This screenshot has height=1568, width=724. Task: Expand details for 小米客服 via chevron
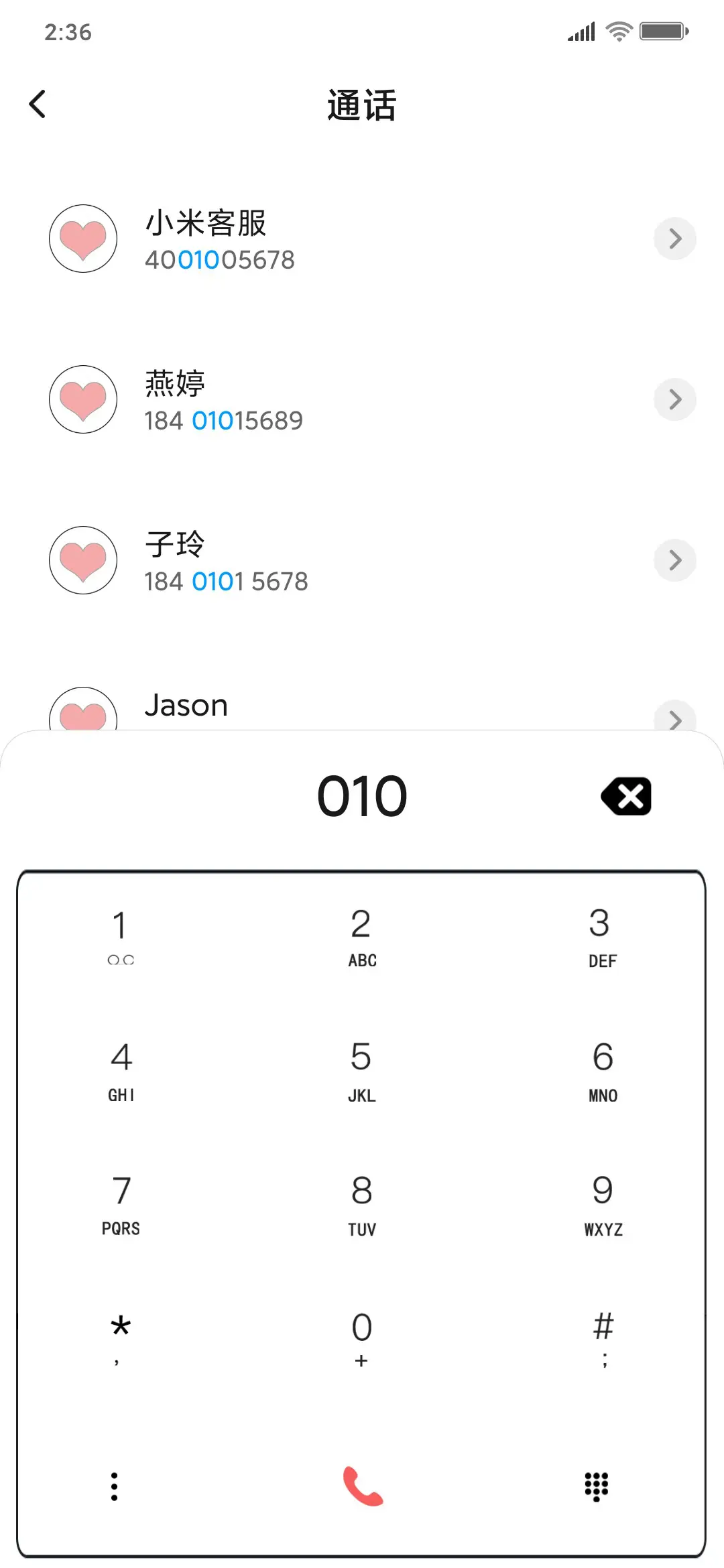(674, 239)
